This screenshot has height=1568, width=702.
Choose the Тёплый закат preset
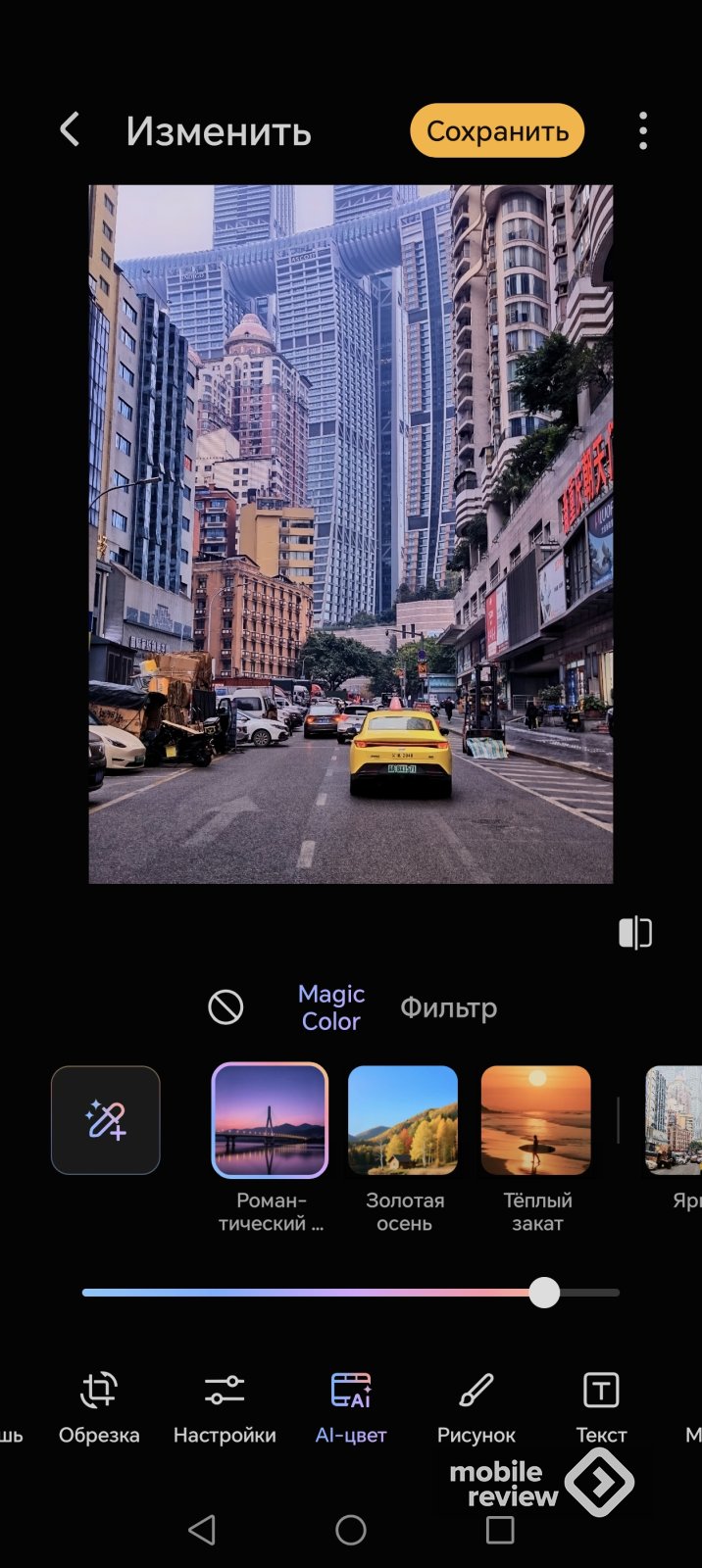(536, 1120)
